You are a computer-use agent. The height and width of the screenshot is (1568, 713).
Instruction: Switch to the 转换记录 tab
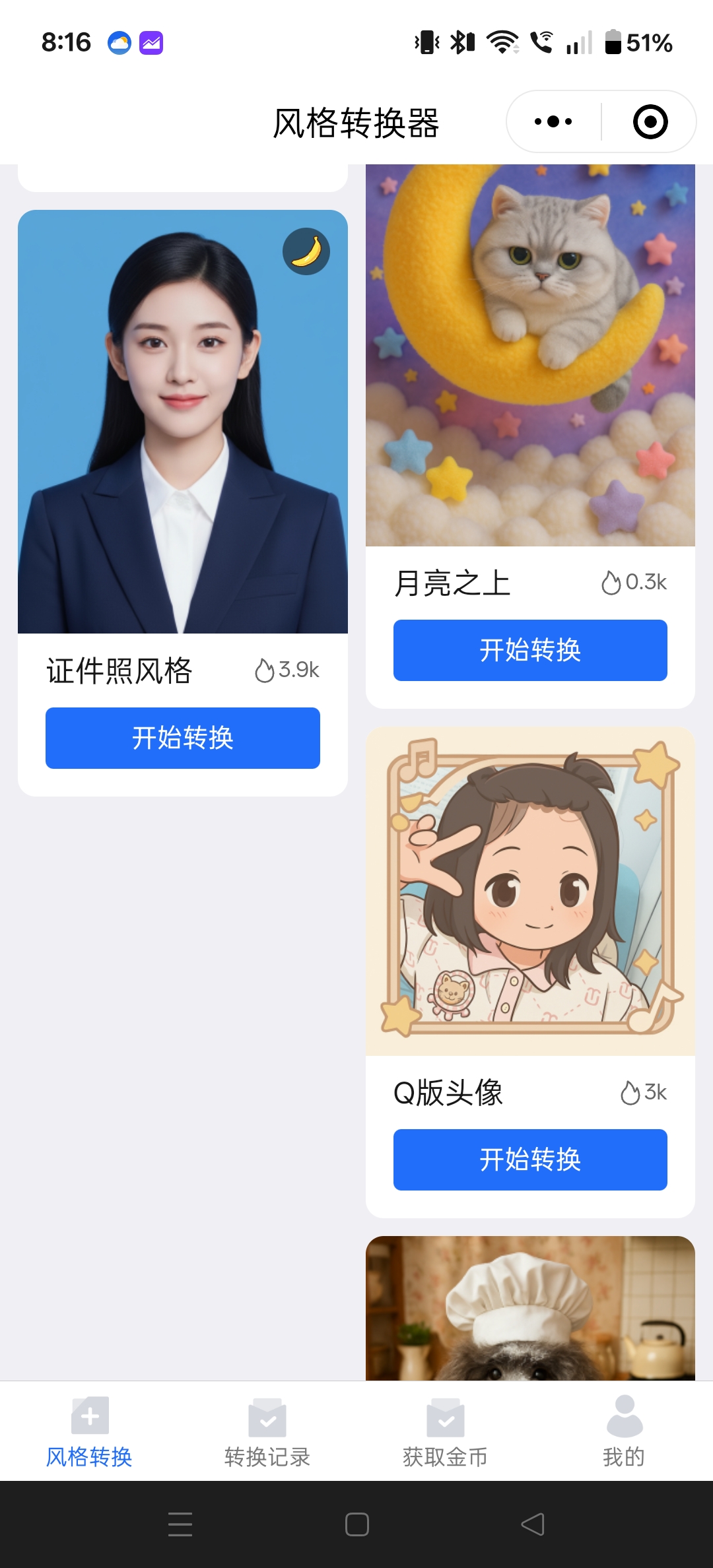pyautogui.click(x=267, y=1432)
